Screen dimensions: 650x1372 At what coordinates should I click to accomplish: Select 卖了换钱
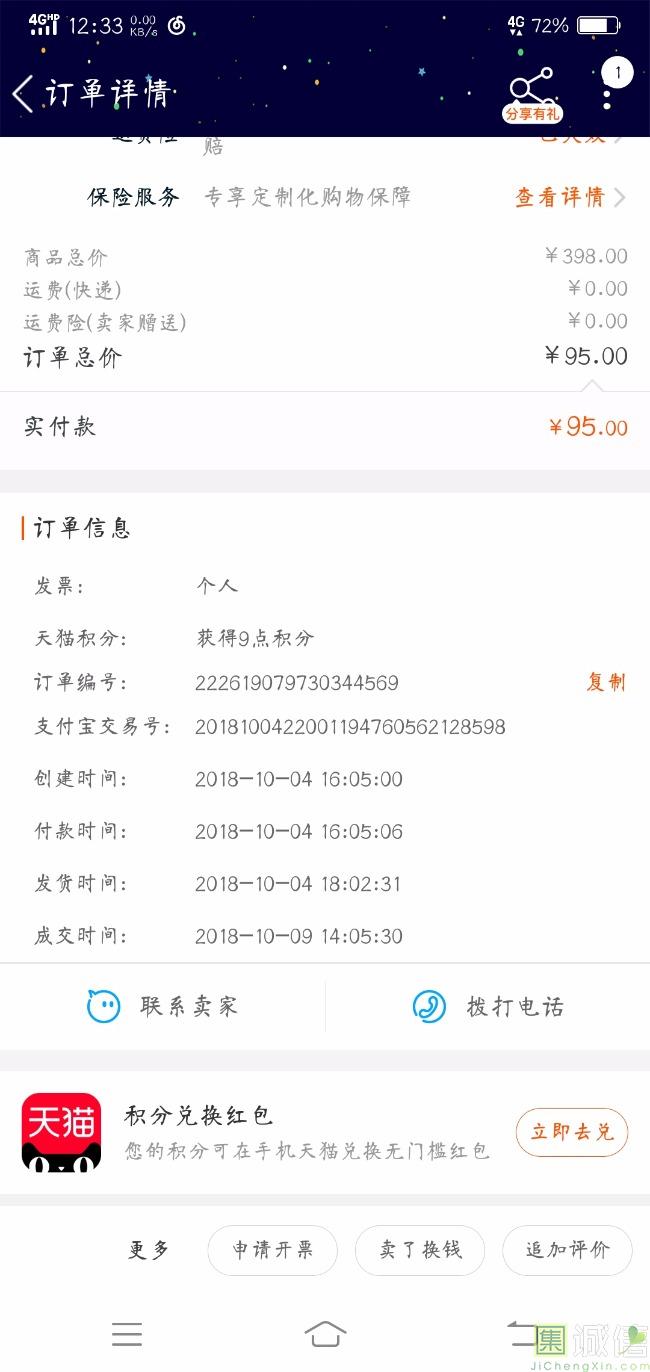click(420, 1250)
